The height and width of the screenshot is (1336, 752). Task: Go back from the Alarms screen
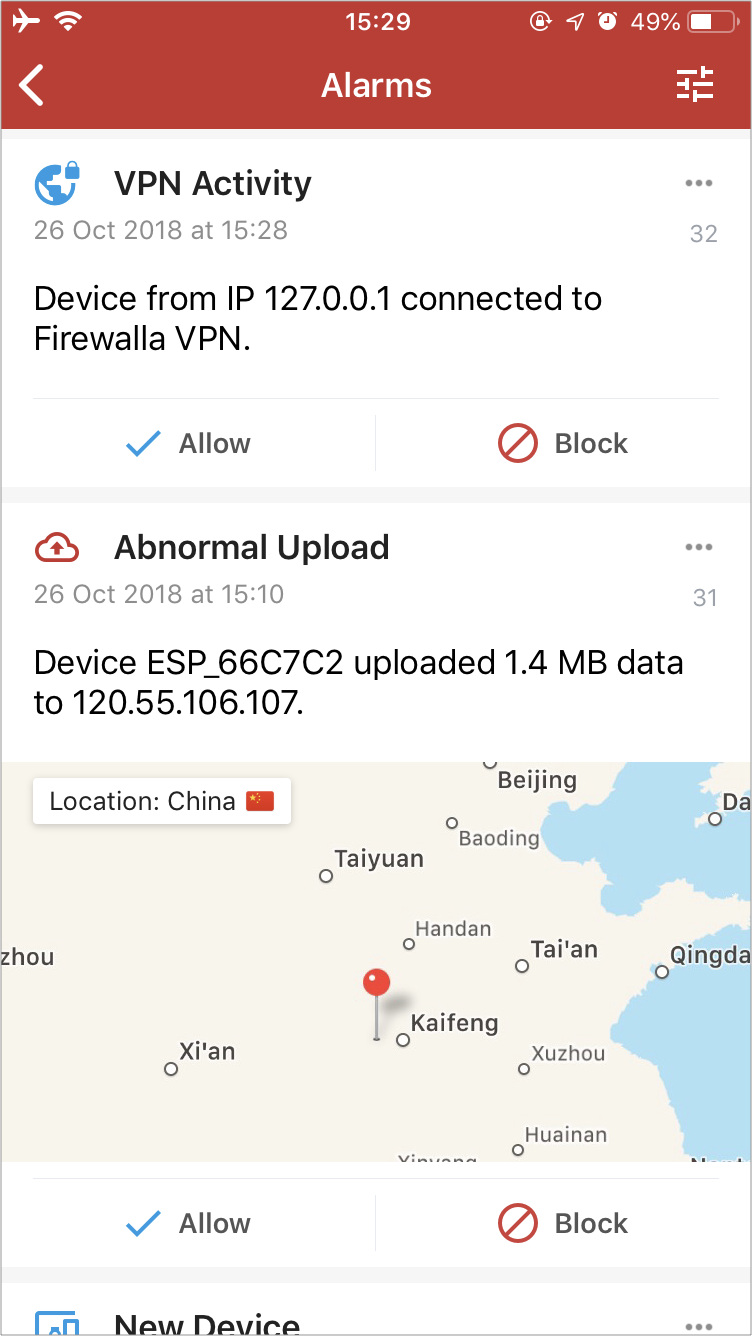click(x=32, y=86)
